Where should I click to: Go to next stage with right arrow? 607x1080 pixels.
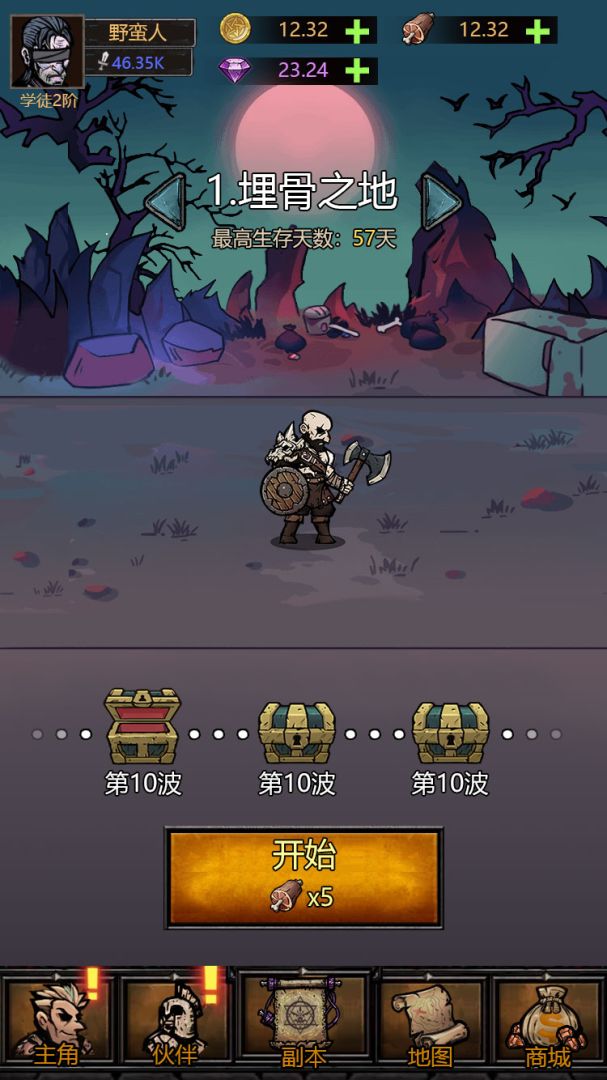click(440, 202)
